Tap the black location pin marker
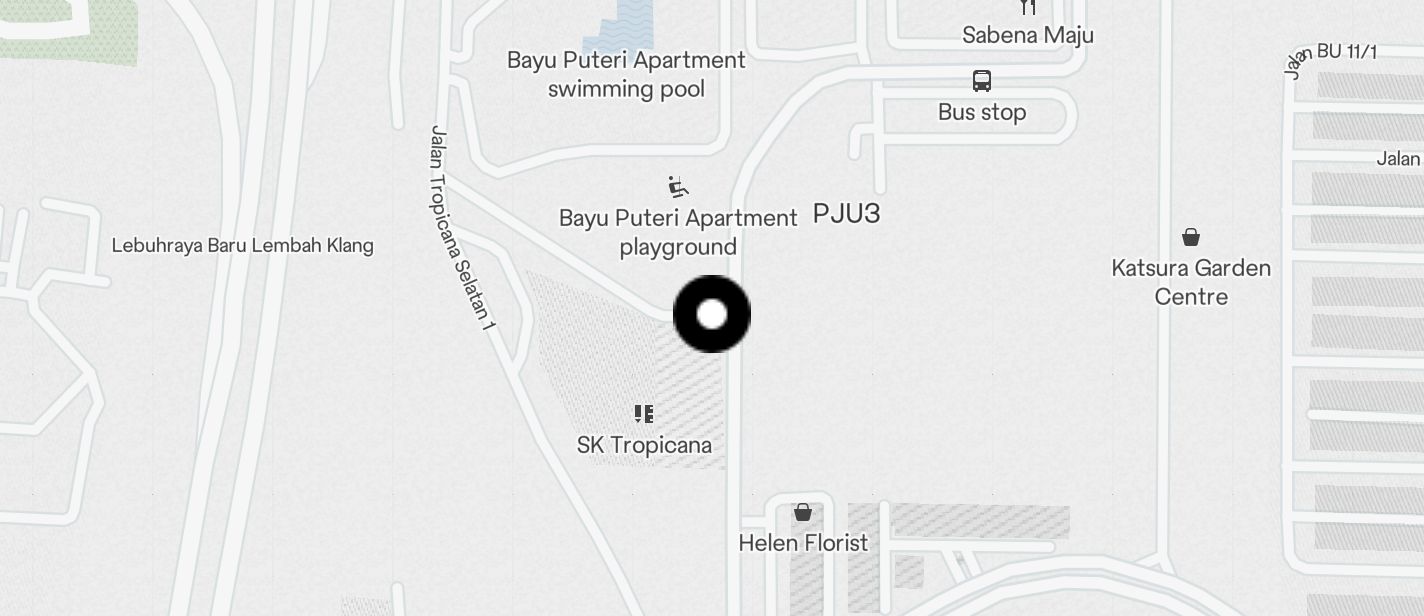 (711, 314)
